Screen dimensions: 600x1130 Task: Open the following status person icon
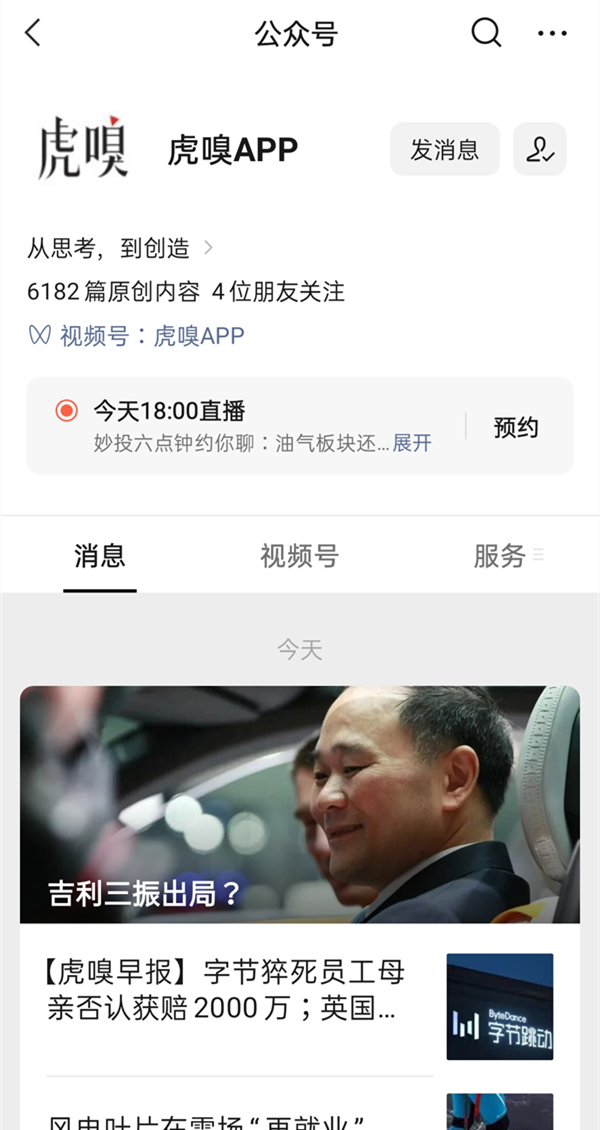pos(540,150)
